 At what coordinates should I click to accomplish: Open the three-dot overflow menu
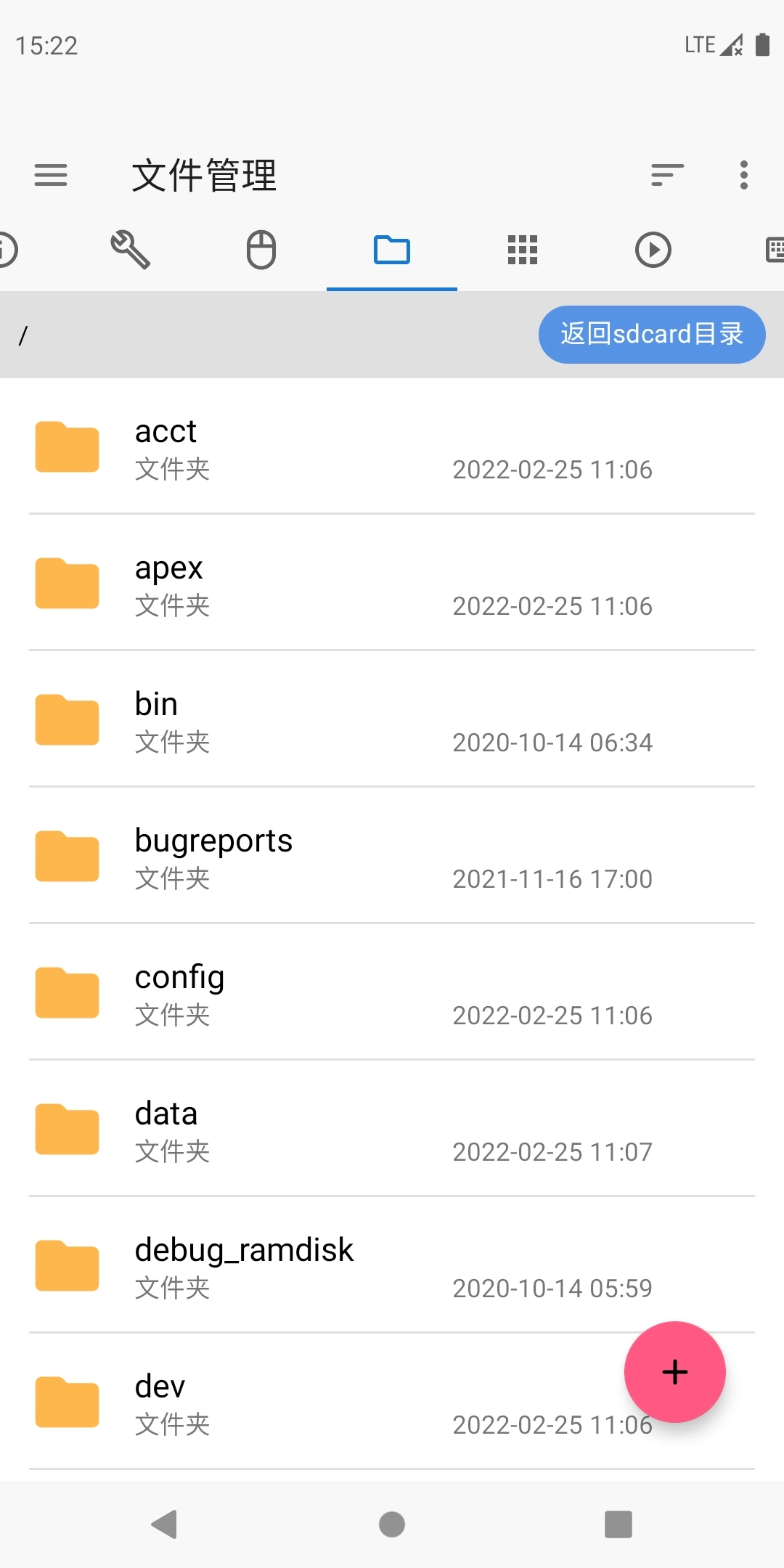click(743, 175)
